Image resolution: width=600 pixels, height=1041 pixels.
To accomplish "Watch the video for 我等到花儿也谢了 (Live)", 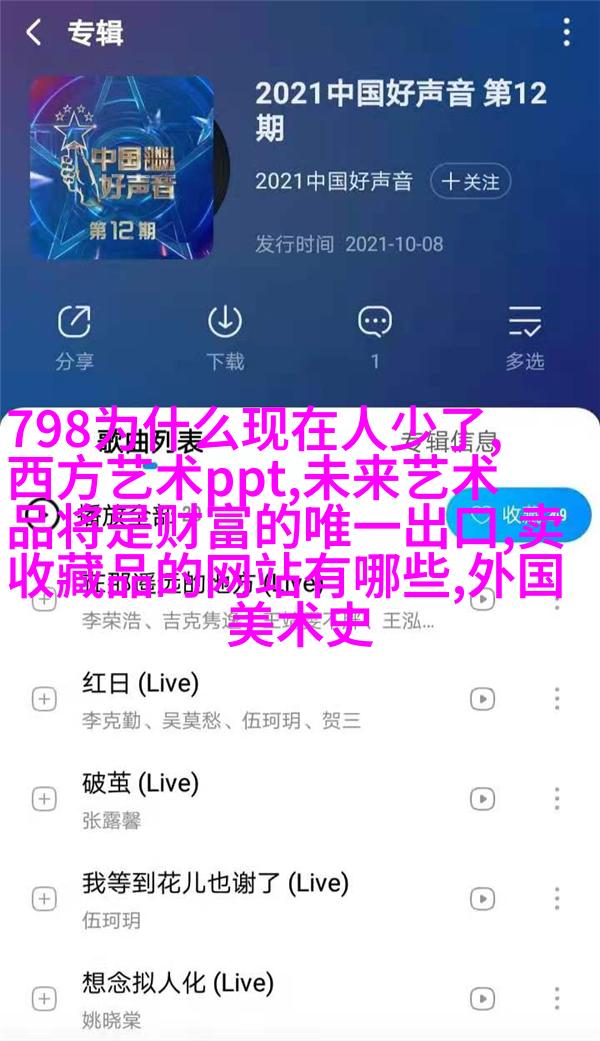I will pos(483,898).
